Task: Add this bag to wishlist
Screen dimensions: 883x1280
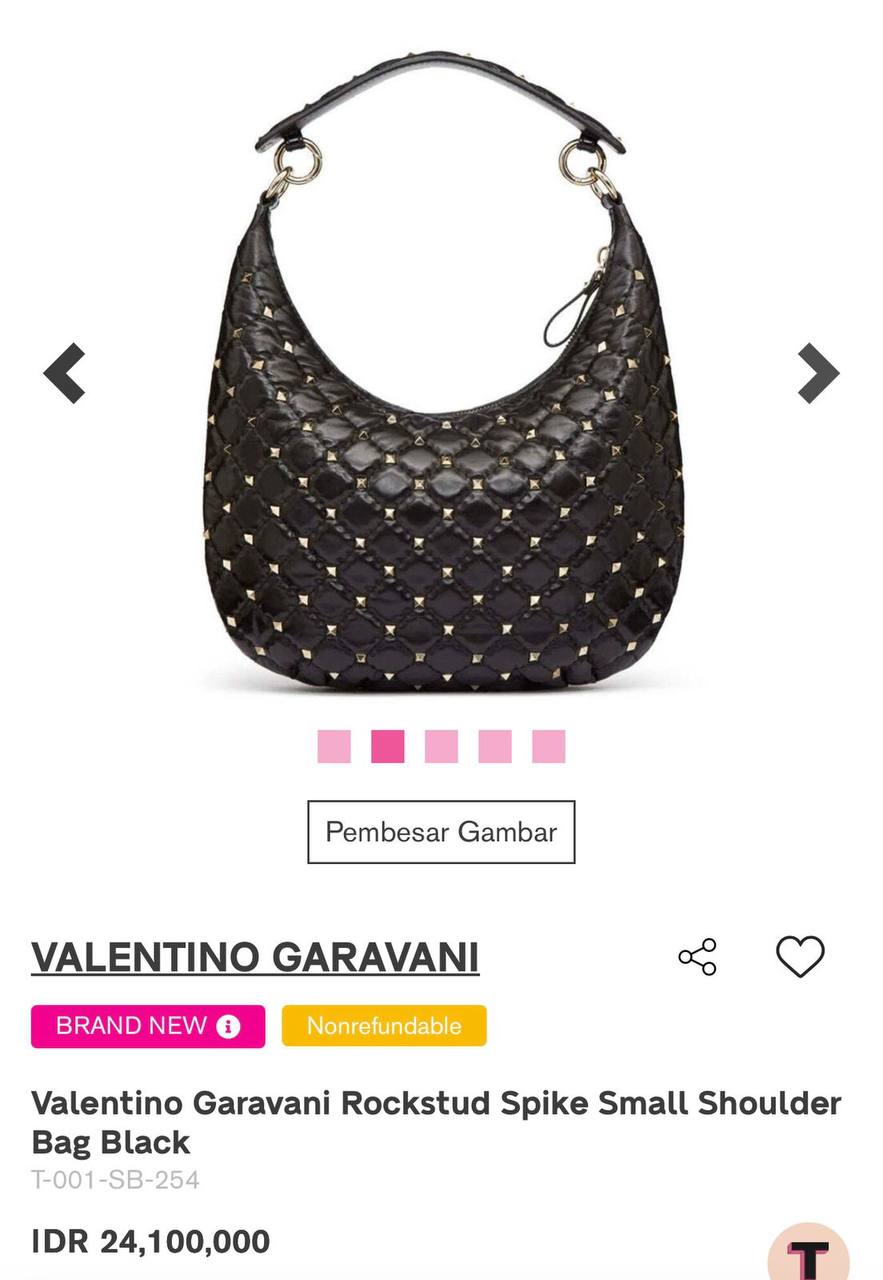Action: [x=800, y=957]
